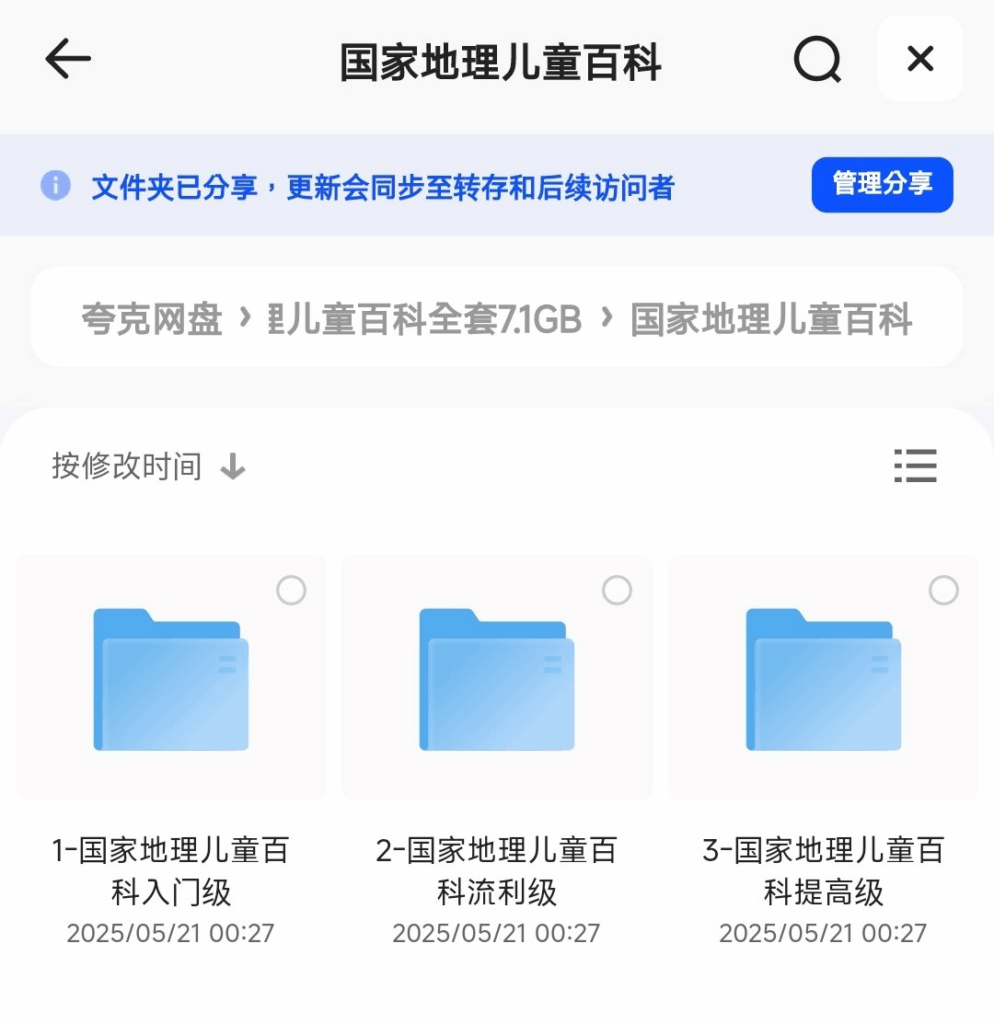This screenshot has width=994, height=1024.
Task: Select the checkbox on folder 1-国家地理儿童百科入门级
Action: pyautogui.click(x=291, y=591)
